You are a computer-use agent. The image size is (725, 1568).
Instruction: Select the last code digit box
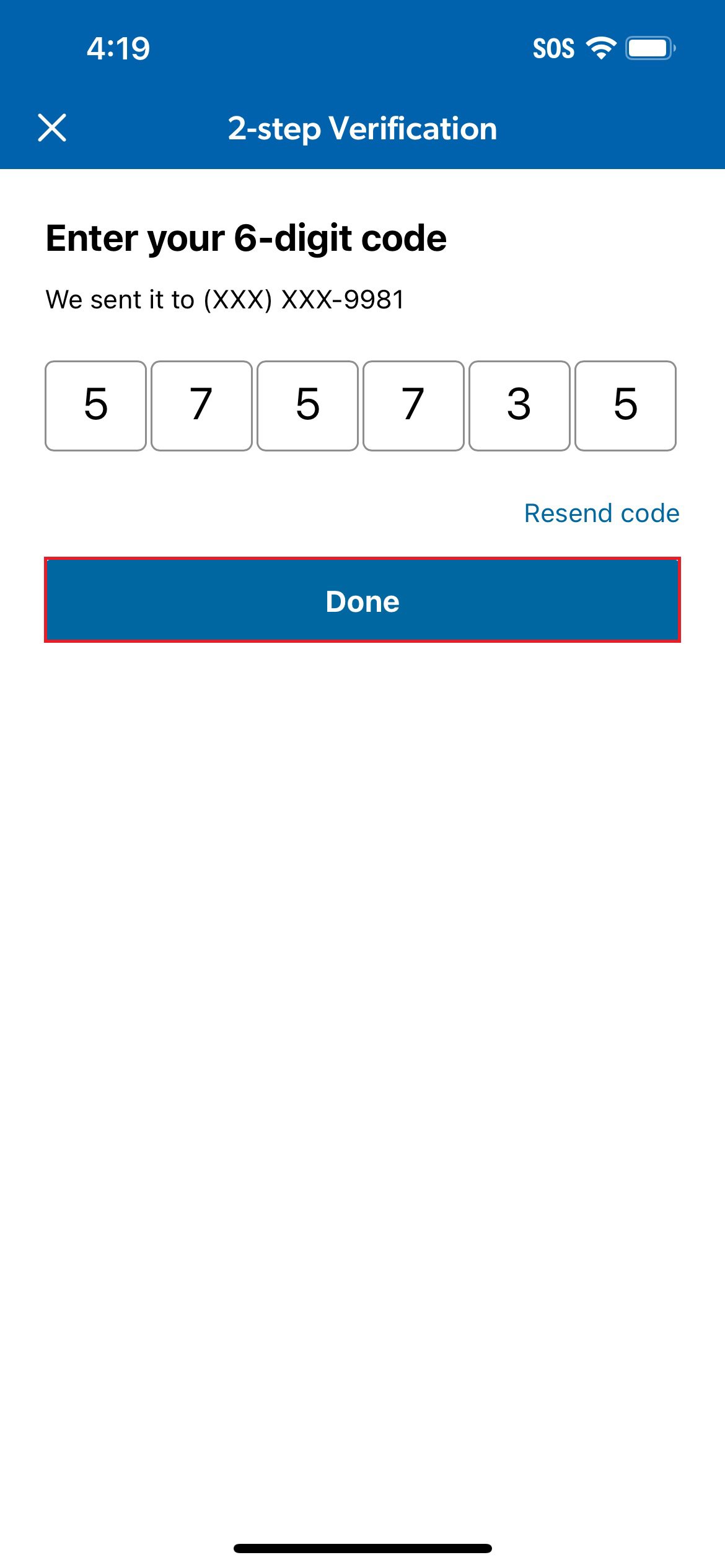pos(626,406)
